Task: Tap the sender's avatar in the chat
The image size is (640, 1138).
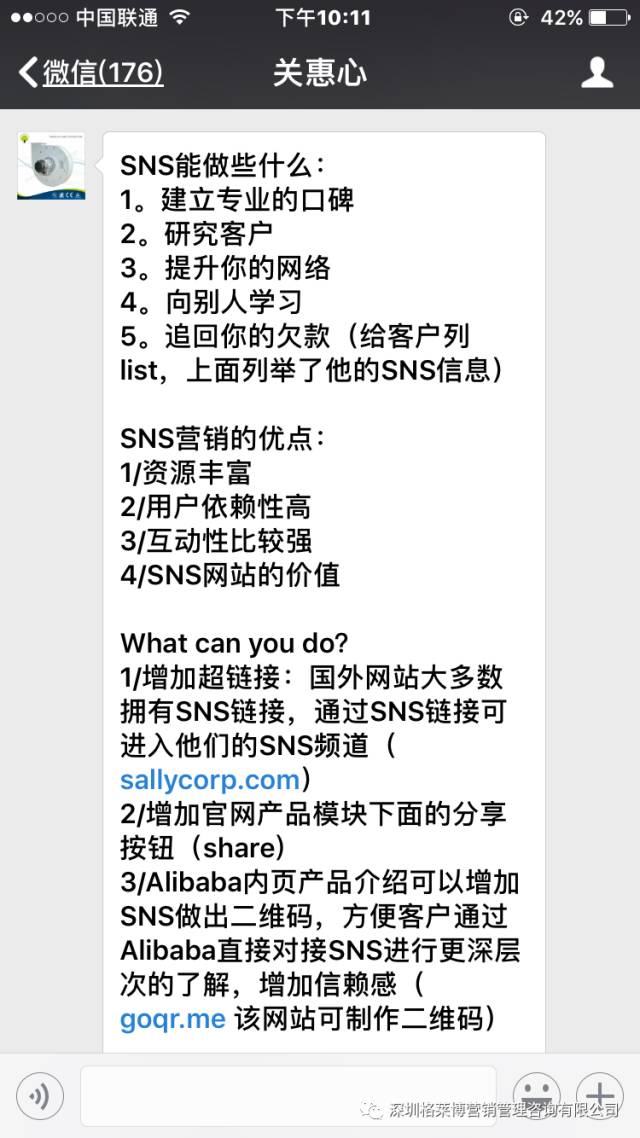Action: coord(50,165)
